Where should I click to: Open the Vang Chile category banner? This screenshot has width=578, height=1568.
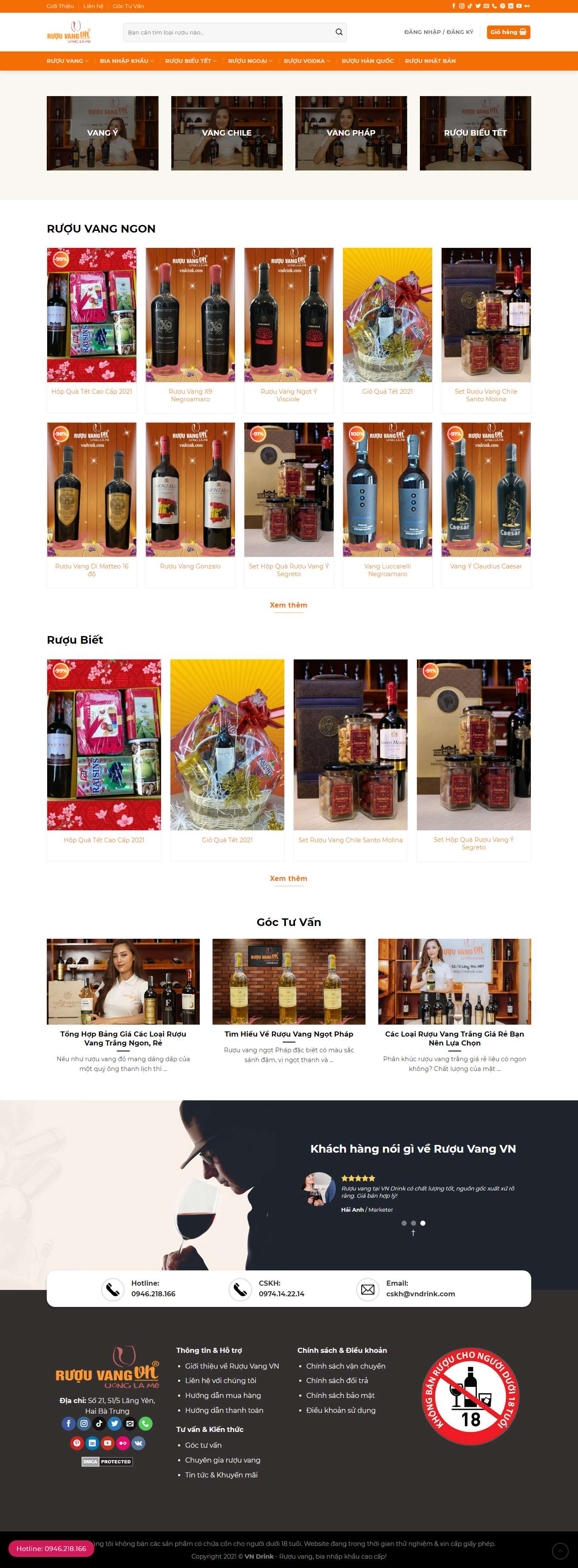pos(227,133)
